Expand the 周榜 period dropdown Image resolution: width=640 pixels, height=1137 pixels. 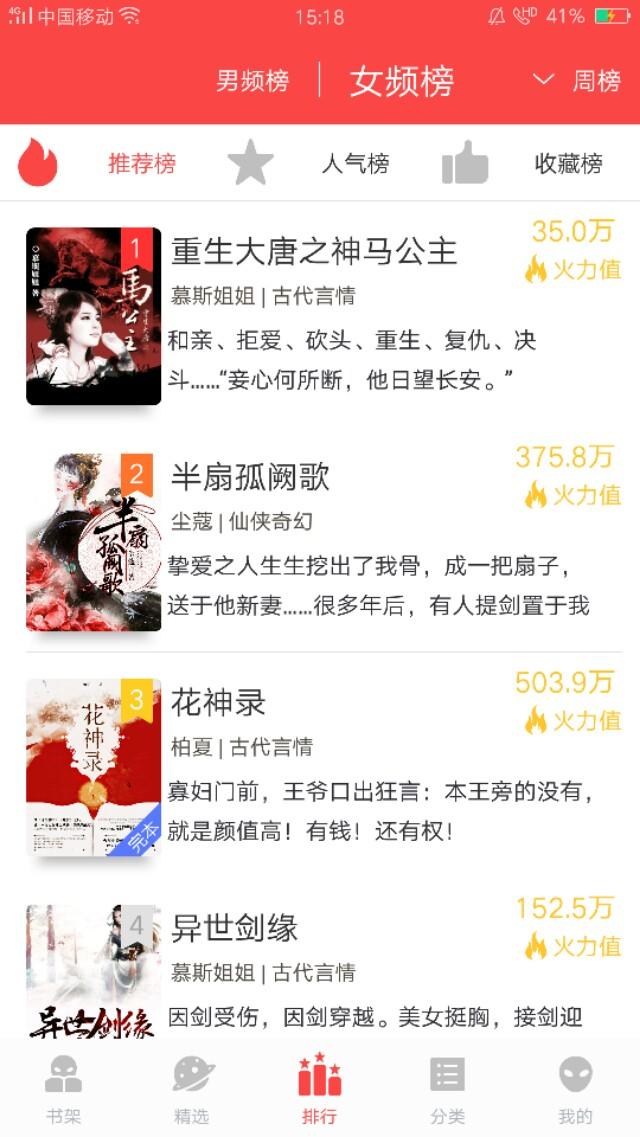pos(578,80)
